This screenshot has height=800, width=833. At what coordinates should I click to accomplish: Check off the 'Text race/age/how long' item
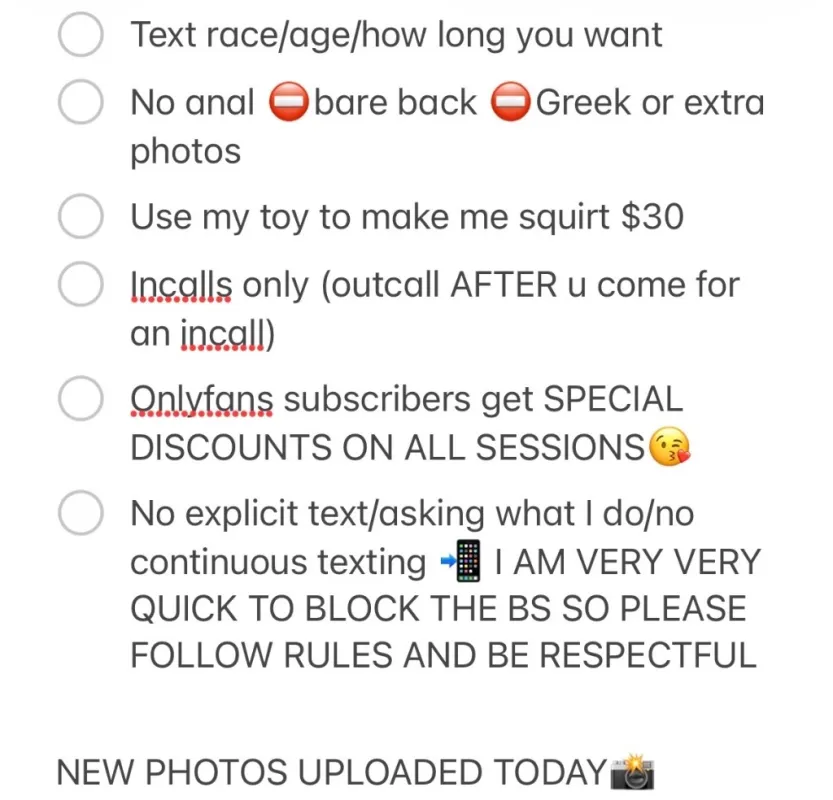81,35
